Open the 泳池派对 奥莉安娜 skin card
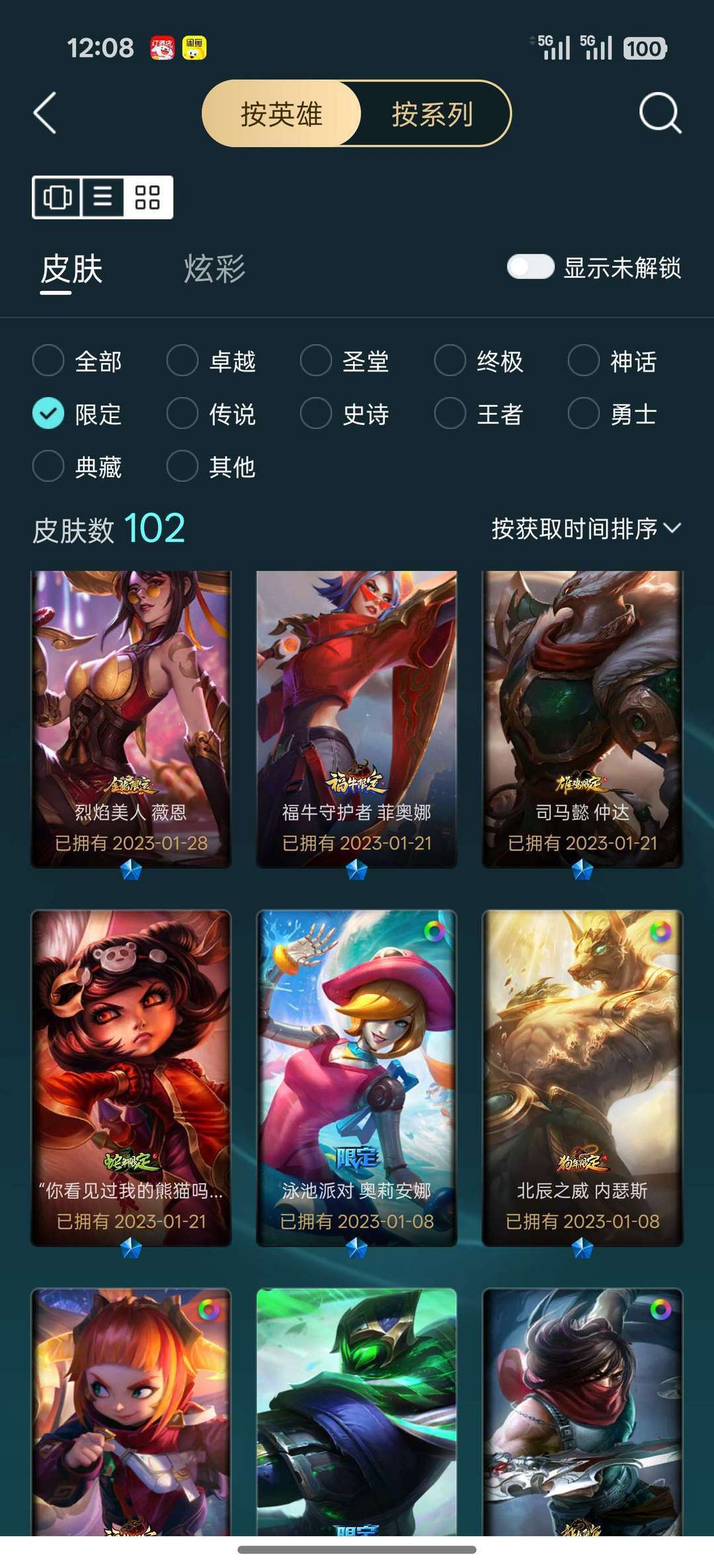The width and height of the screenshot is (714, 1568). [356, 1078]
